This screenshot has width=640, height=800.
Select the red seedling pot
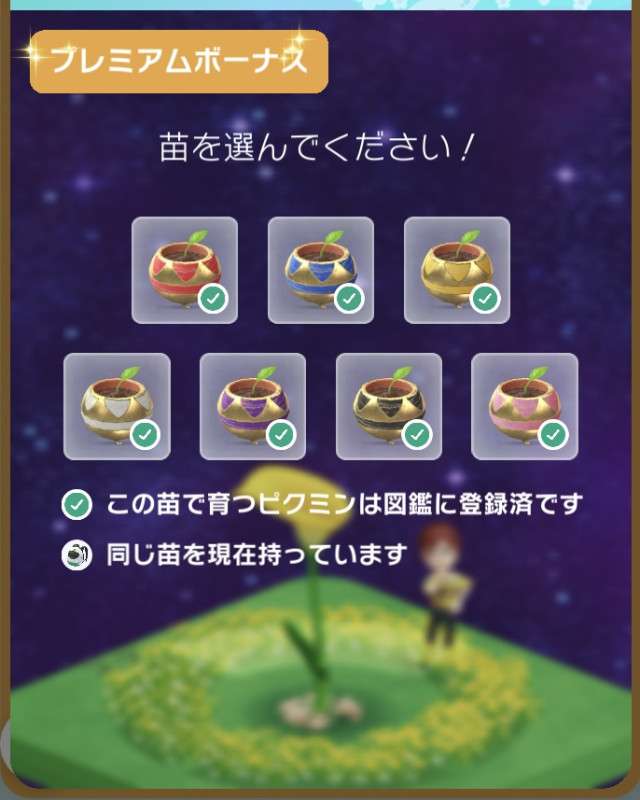tap(185, 270)
